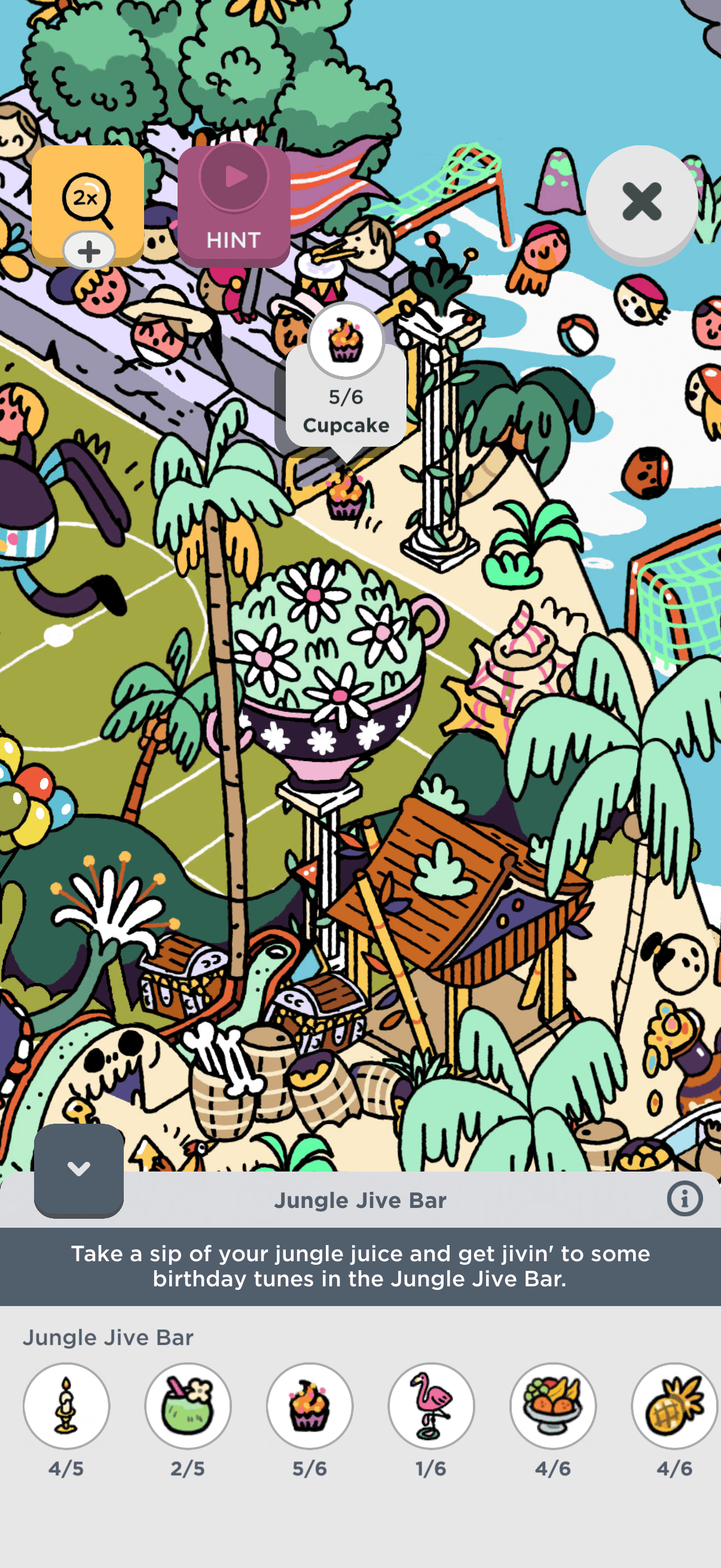Select the coconut drink item 2/5
This screenshot has width=721, height=1568.
point(188,1405)
